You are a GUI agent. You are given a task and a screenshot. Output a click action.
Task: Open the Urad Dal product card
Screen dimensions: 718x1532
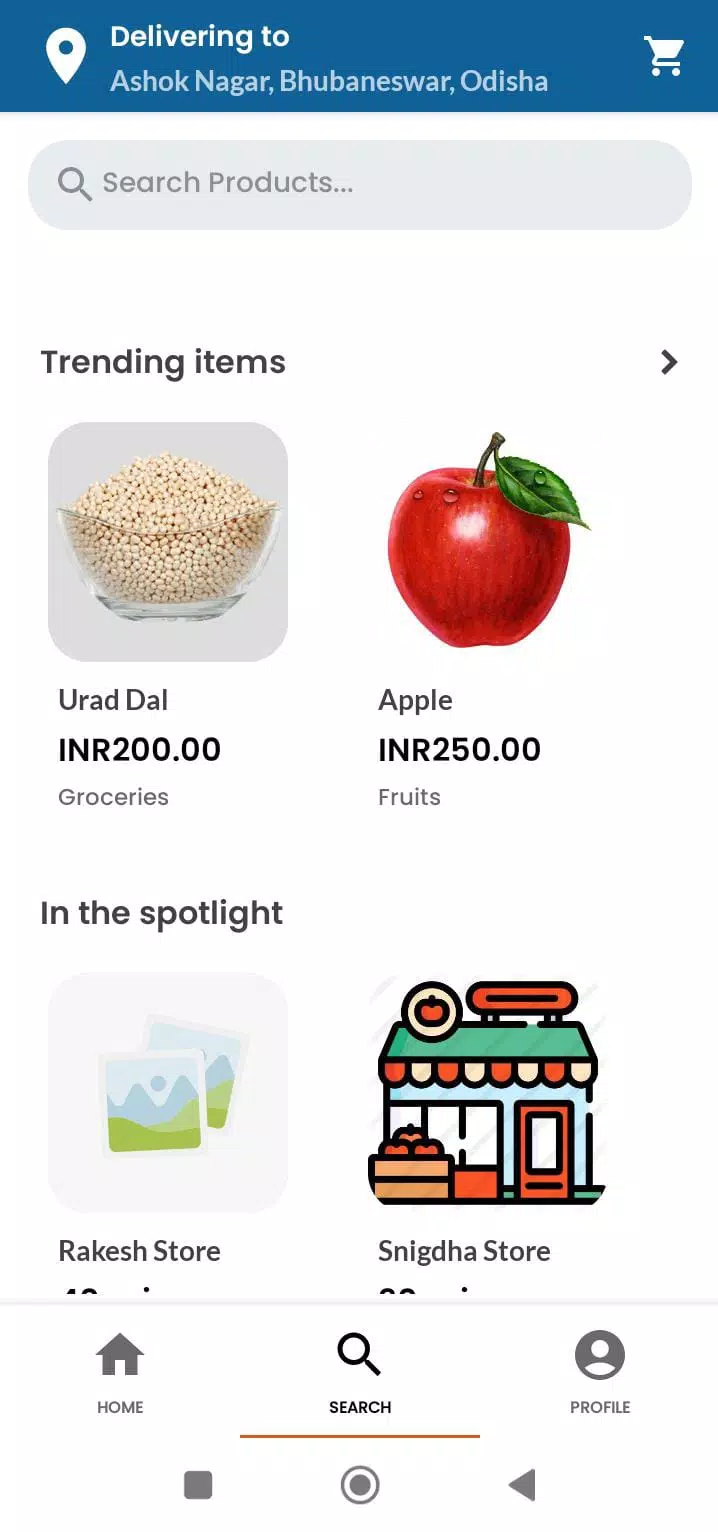click(168, 542)
